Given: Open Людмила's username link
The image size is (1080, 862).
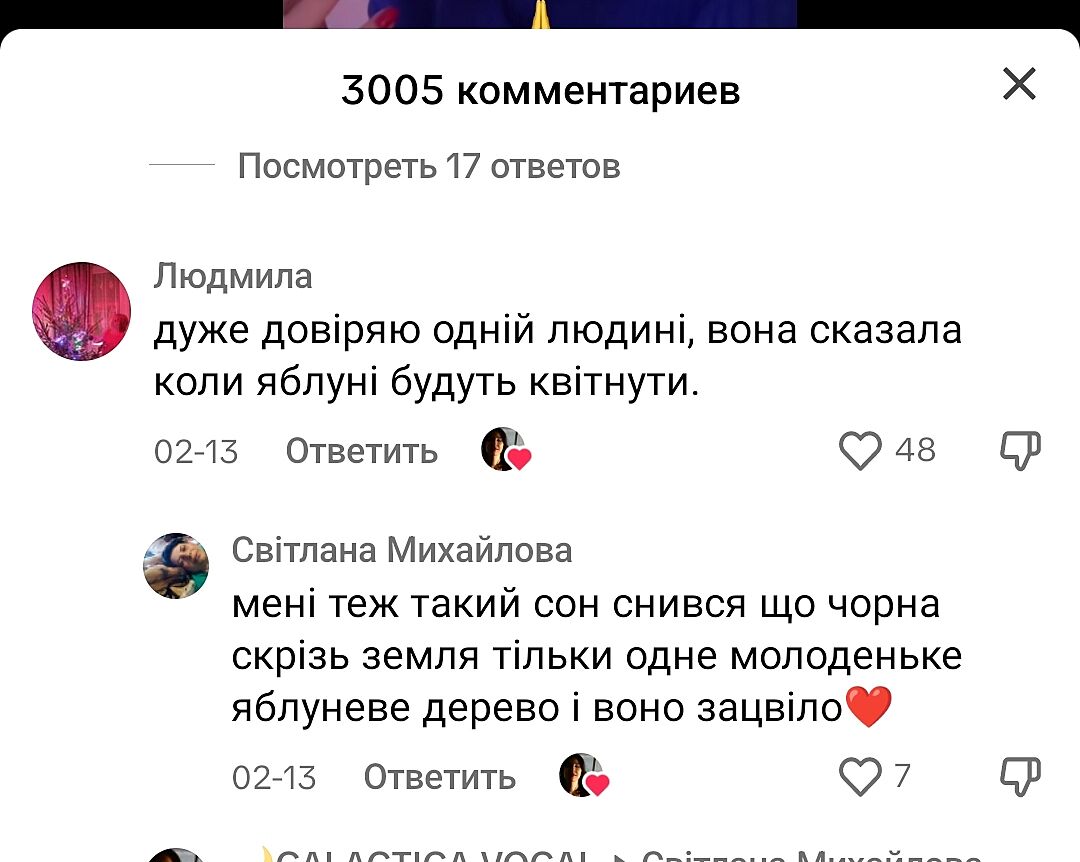Looking at the screenshot, I should tap(233, 277).
